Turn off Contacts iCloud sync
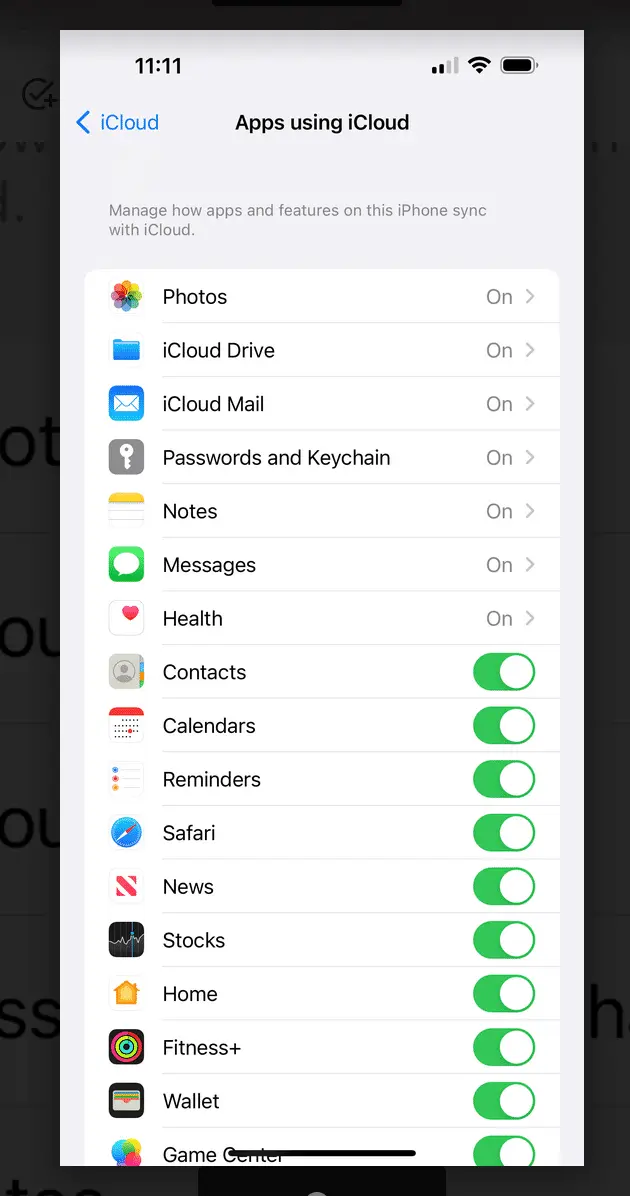This screenshot has height=1196, width=630. pos(503,672)
